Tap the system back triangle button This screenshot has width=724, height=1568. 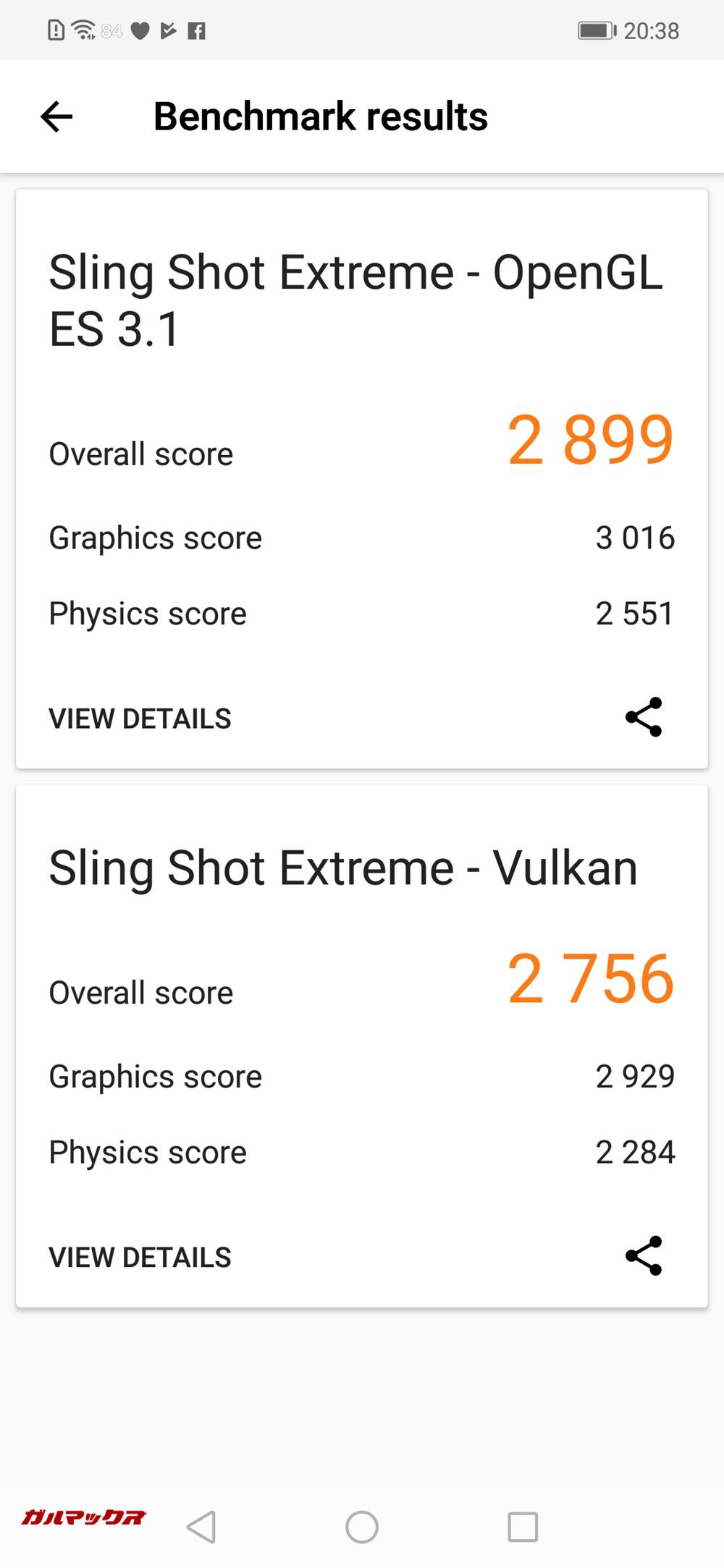coord(201,1527)
